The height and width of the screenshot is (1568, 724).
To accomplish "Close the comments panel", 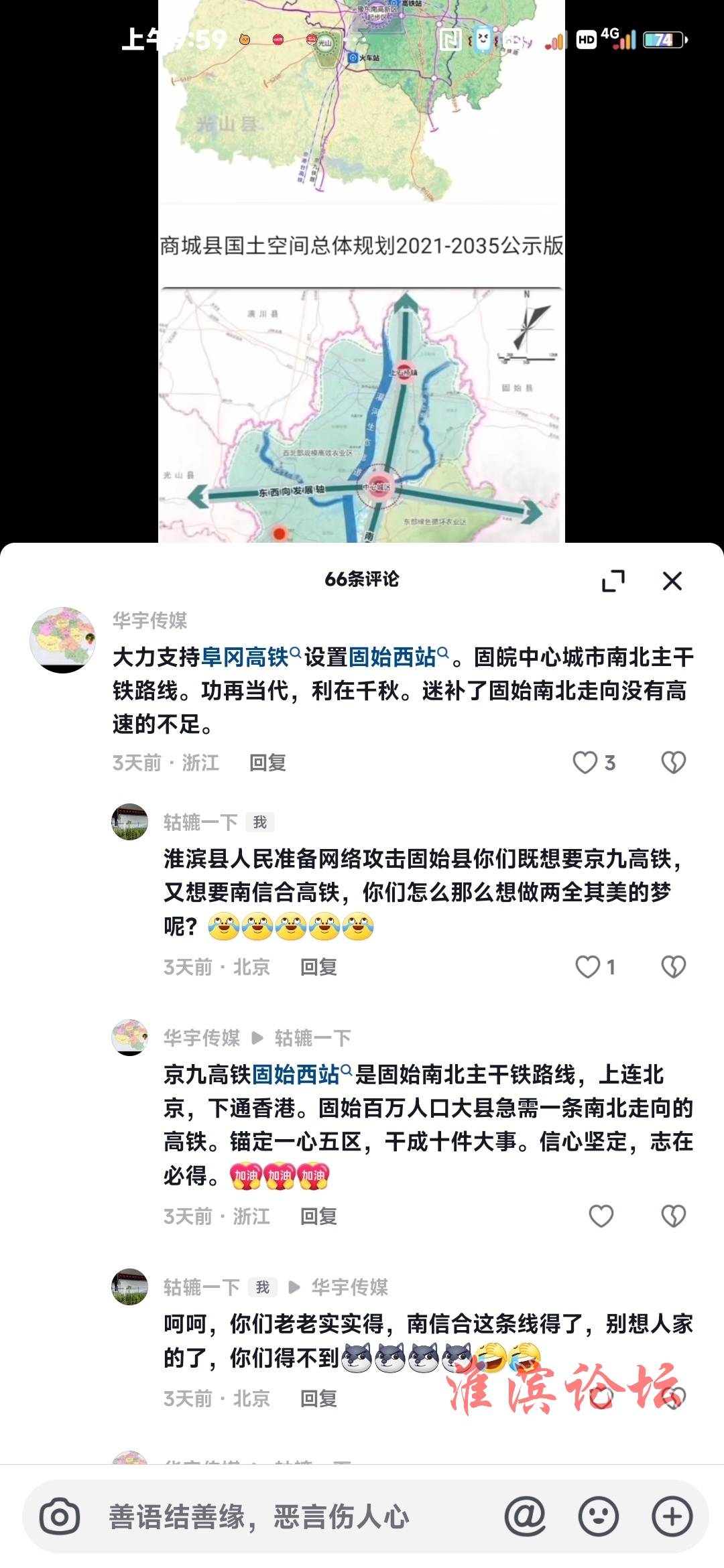I will coord(672,581).
